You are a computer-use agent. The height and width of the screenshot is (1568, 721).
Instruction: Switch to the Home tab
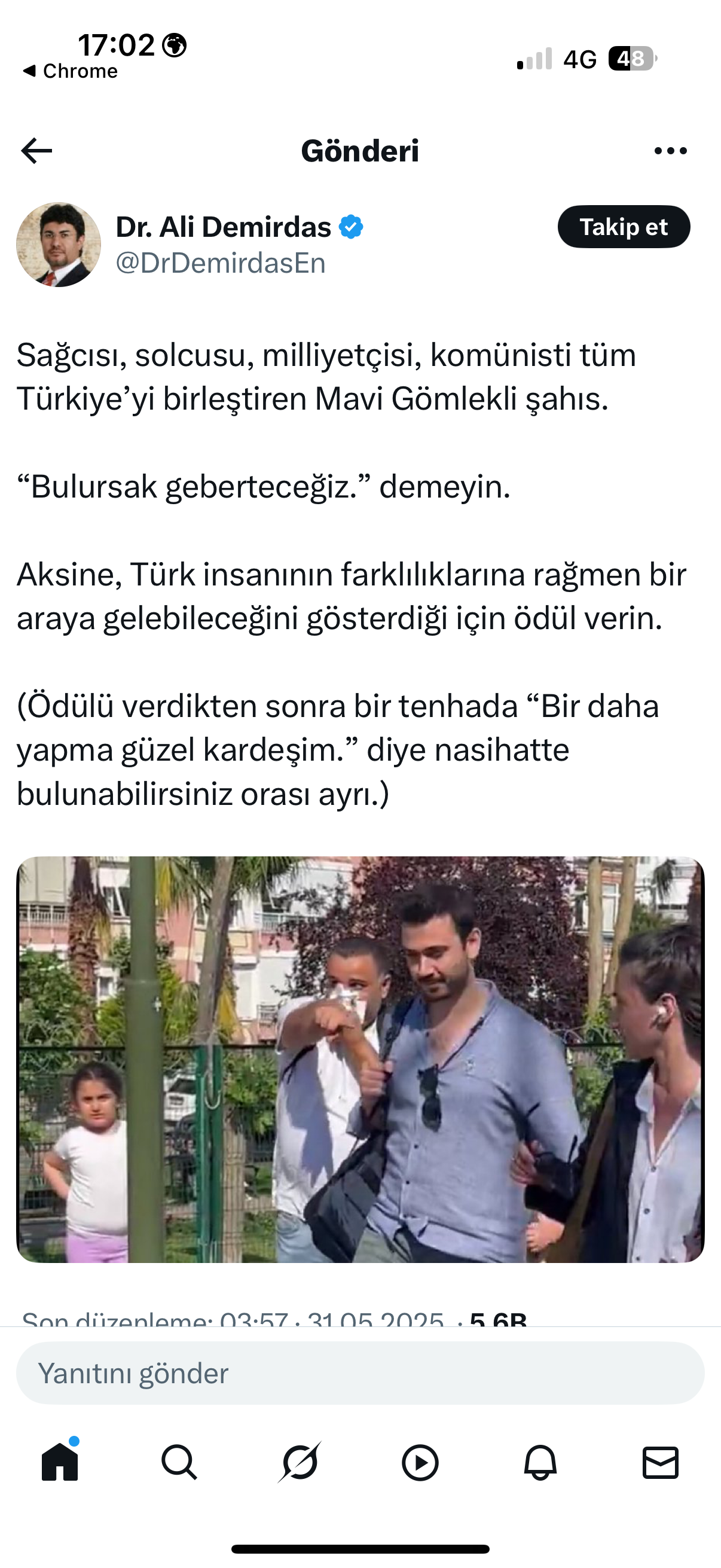[x=60, y=1462]
